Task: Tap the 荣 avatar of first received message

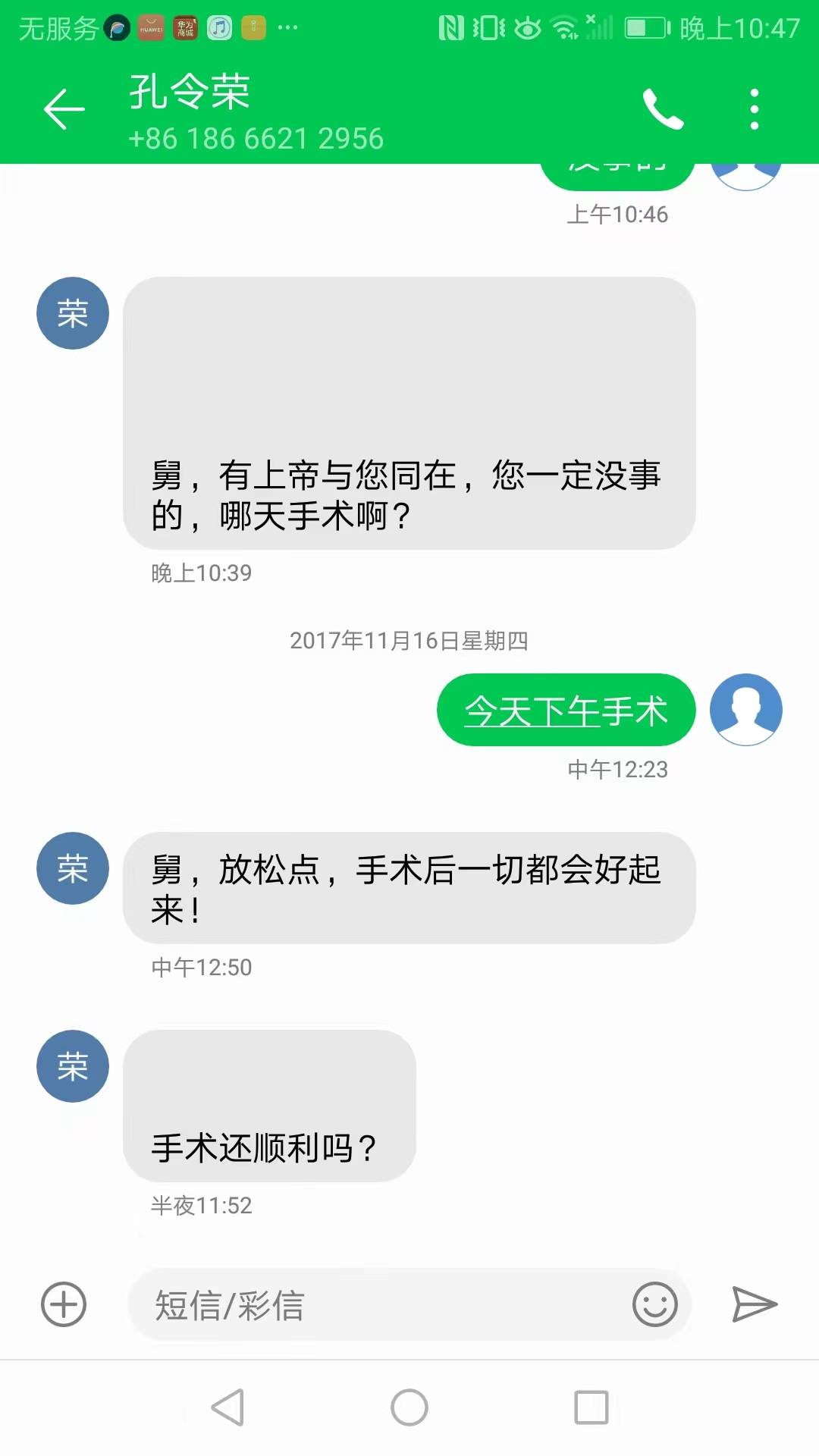Action: pyautogui.click(x=72, y=313)
